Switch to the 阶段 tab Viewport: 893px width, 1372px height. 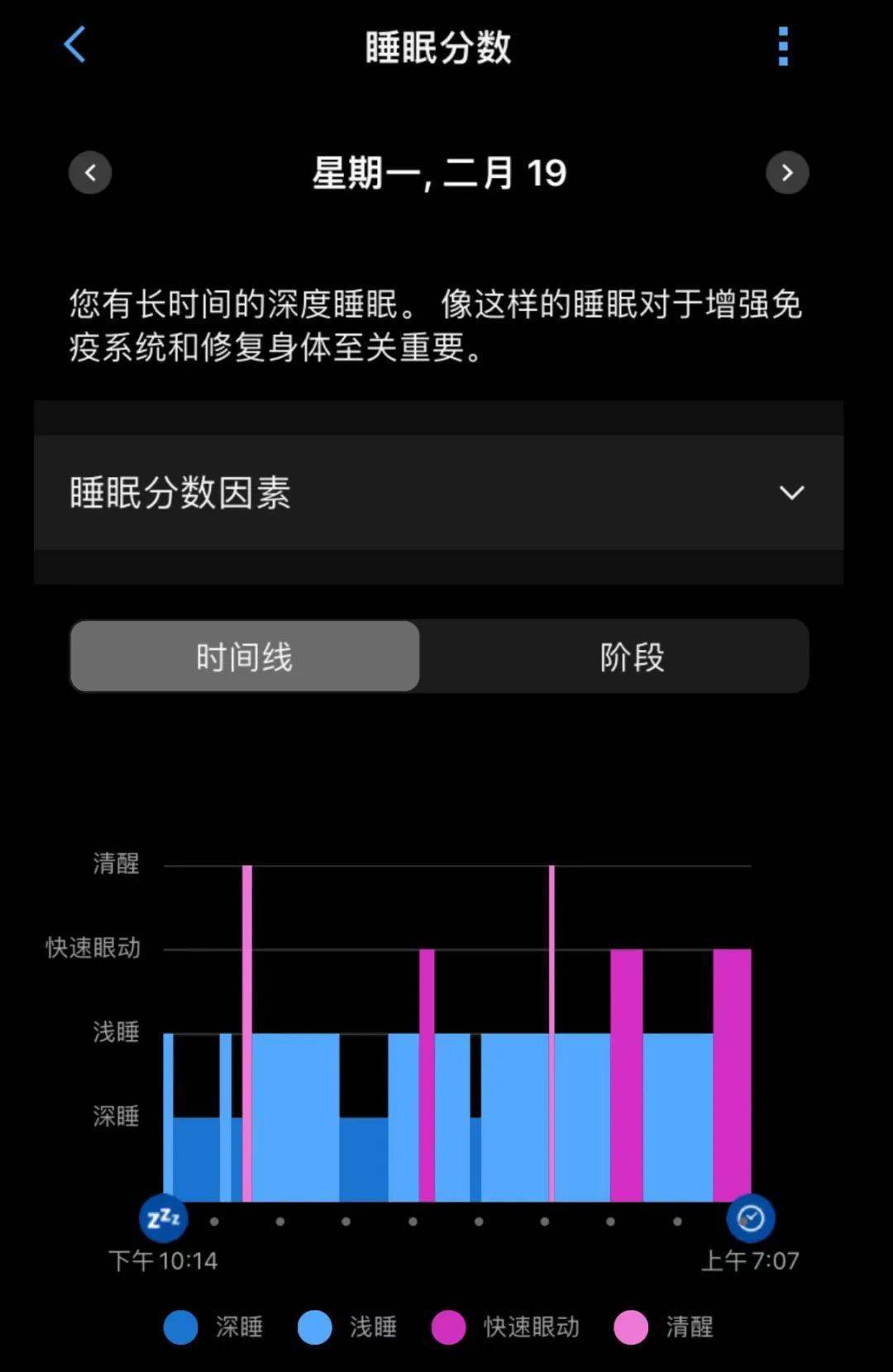[x=633, y=657]
